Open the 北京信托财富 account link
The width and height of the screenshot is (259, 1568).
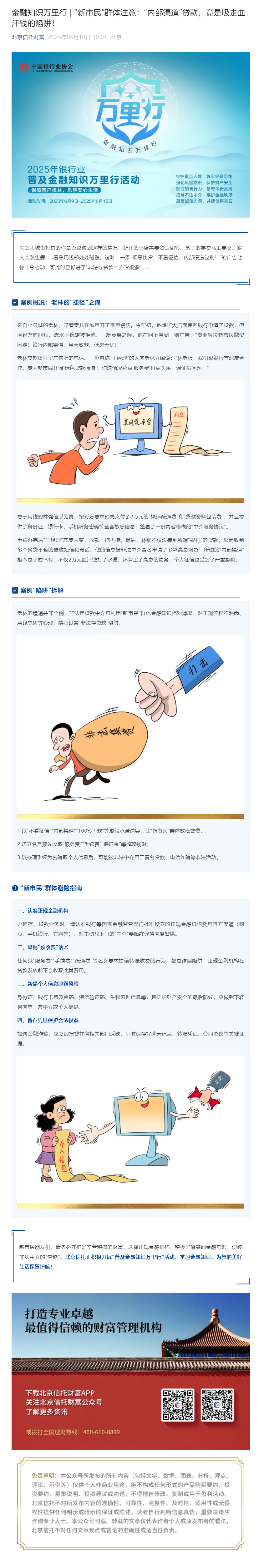pos(28,37)
